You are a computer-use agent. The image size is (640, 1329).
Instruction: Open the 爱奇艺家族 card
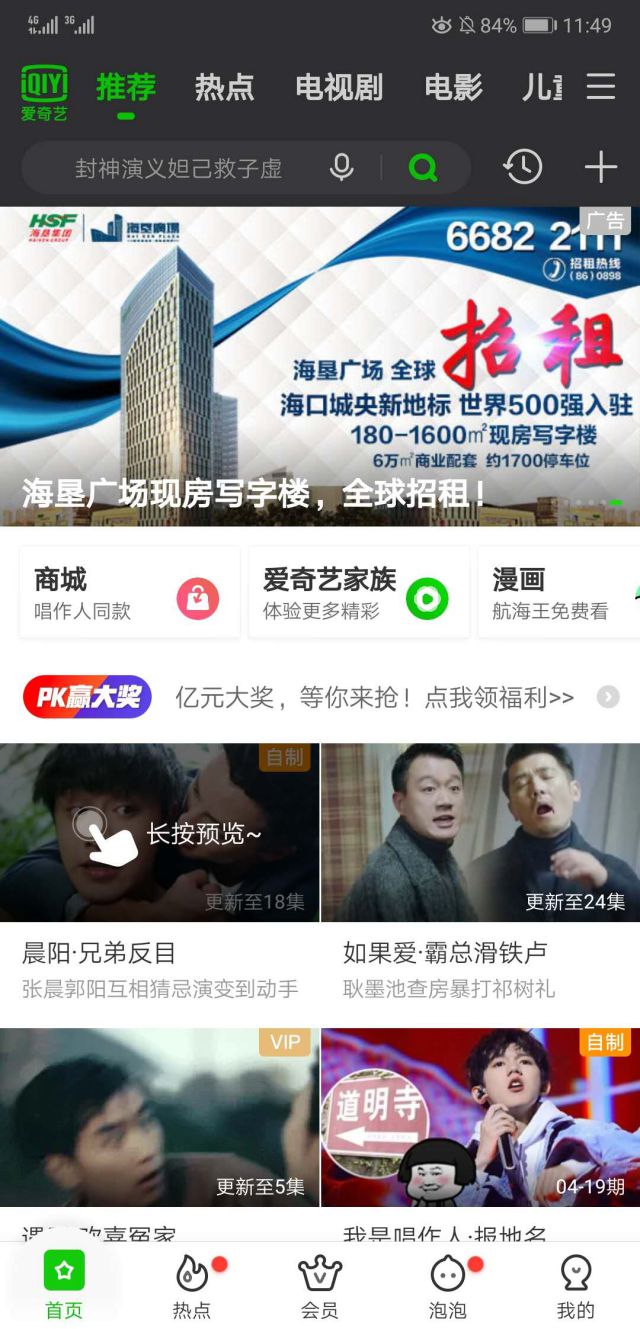click(x=358, y=592)
